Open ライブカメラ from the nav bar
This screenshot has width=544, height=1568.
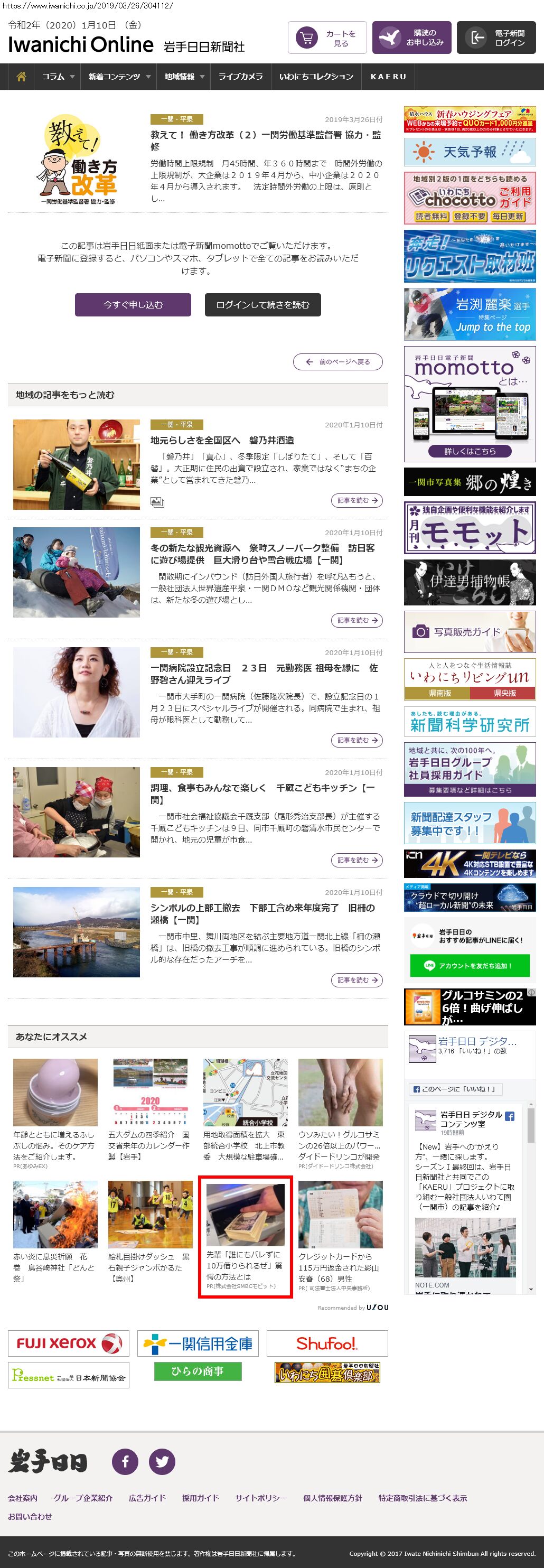point(240,77)
